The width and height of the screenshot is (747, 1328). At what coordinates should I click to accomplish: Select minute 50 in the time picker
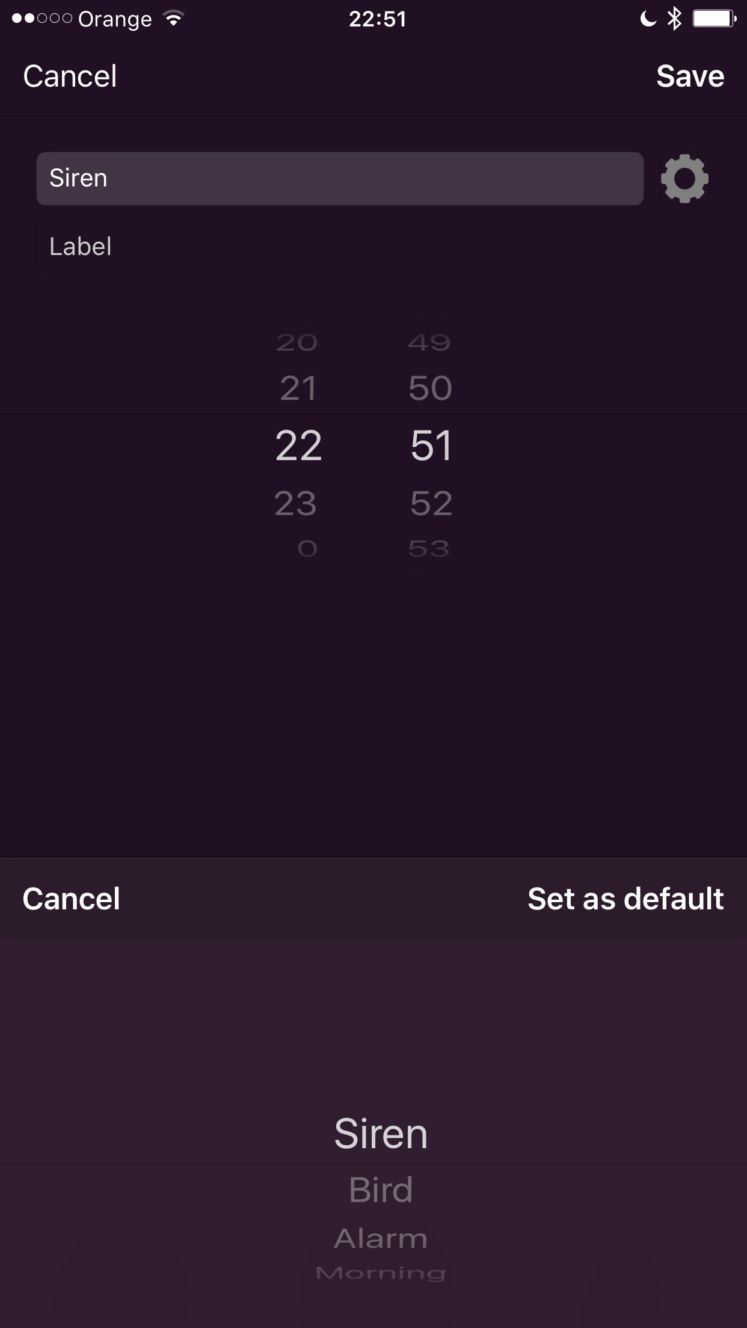(430, 388)
